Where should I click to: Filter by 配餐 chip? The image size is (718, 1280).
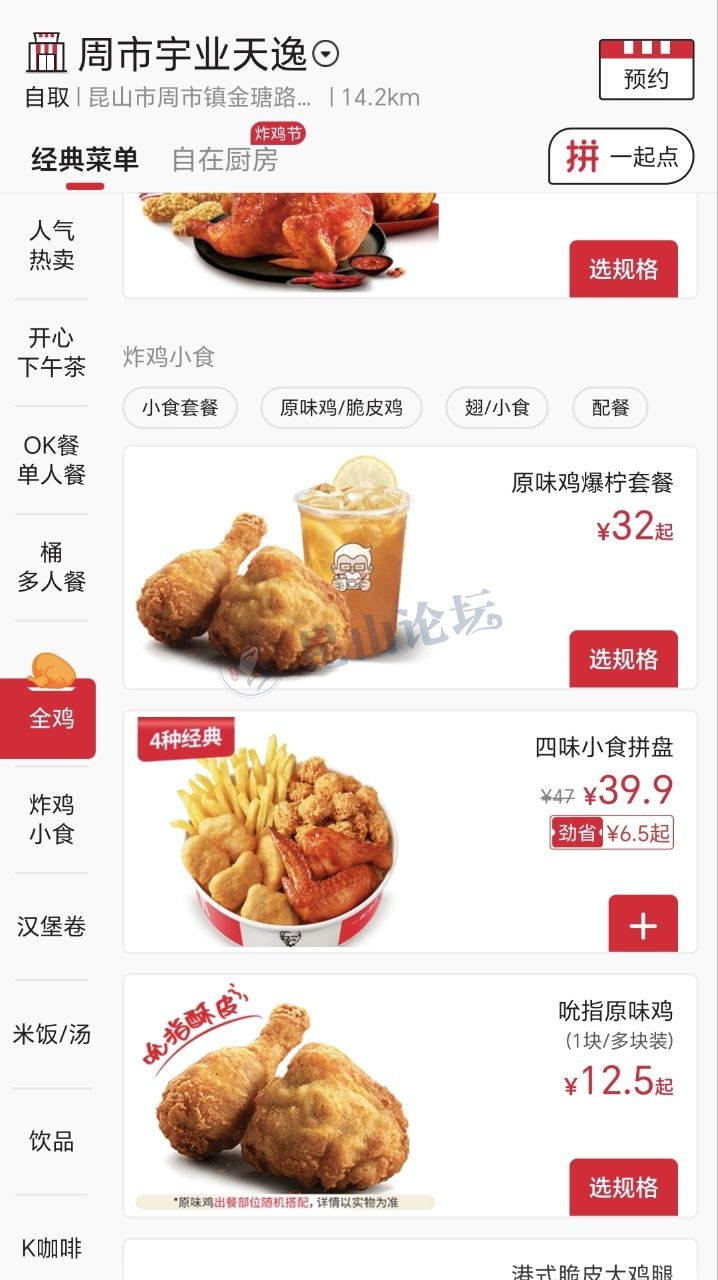click(x=610, y=408)
